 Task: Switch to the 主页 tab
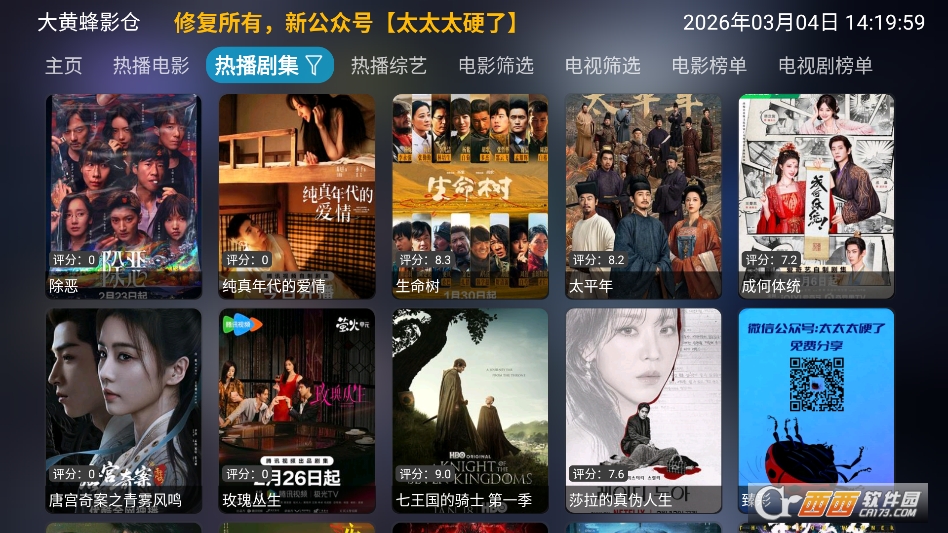(x=63, y=66)
